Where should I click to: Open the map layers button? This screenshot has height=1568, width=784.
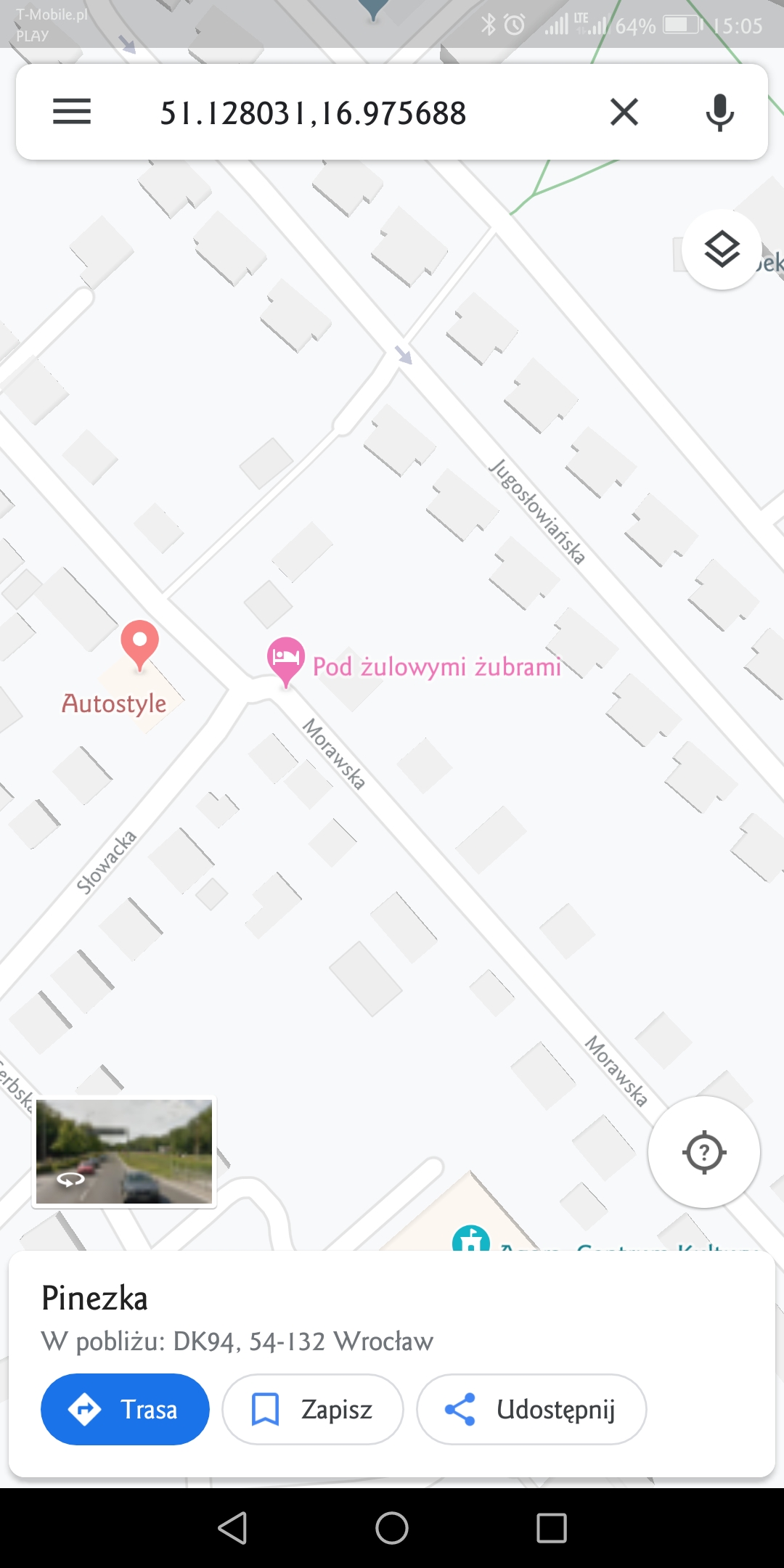click(x=722, y=250)
